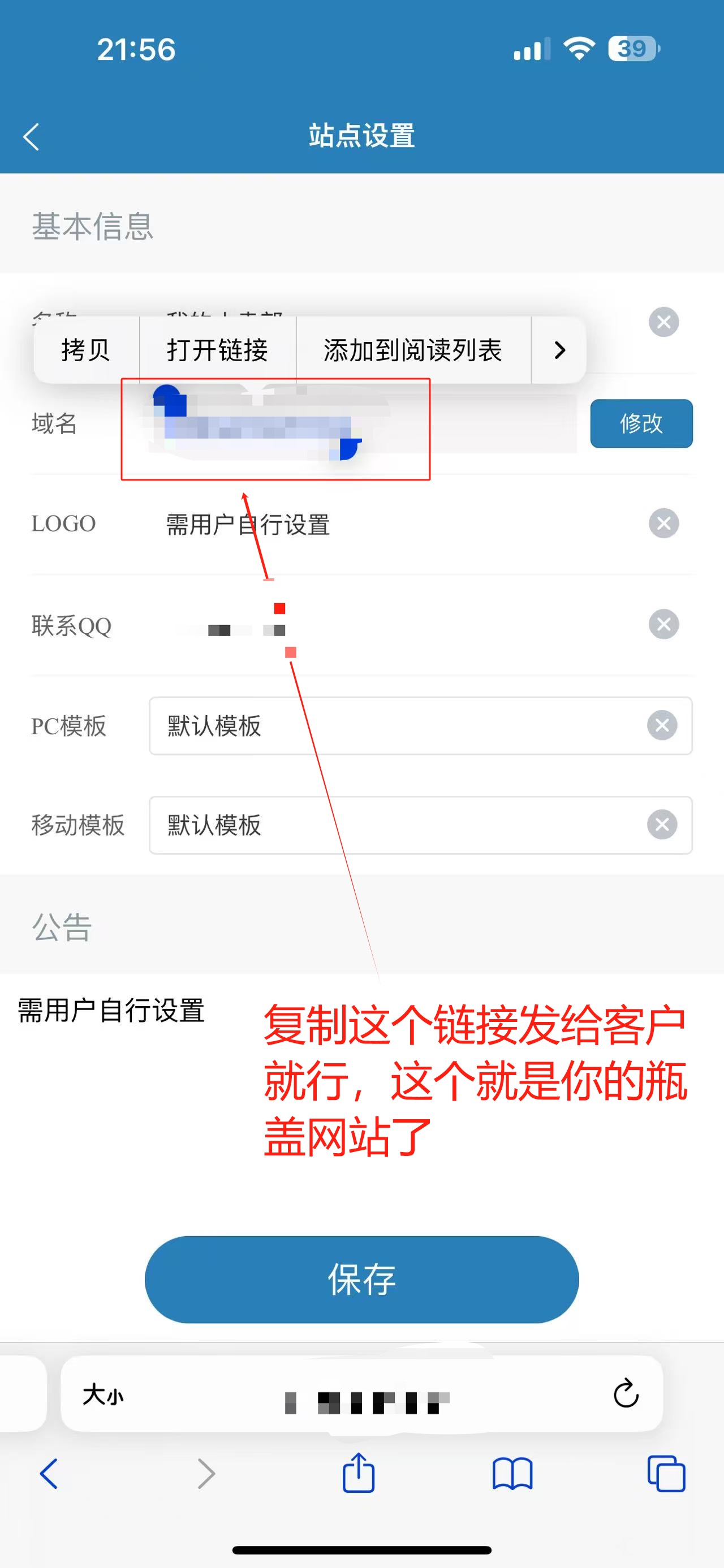Go back from the 站点设置 page
Image resolution: width=724 pixels, height=1568 pixels.
[x=32, y=136]
